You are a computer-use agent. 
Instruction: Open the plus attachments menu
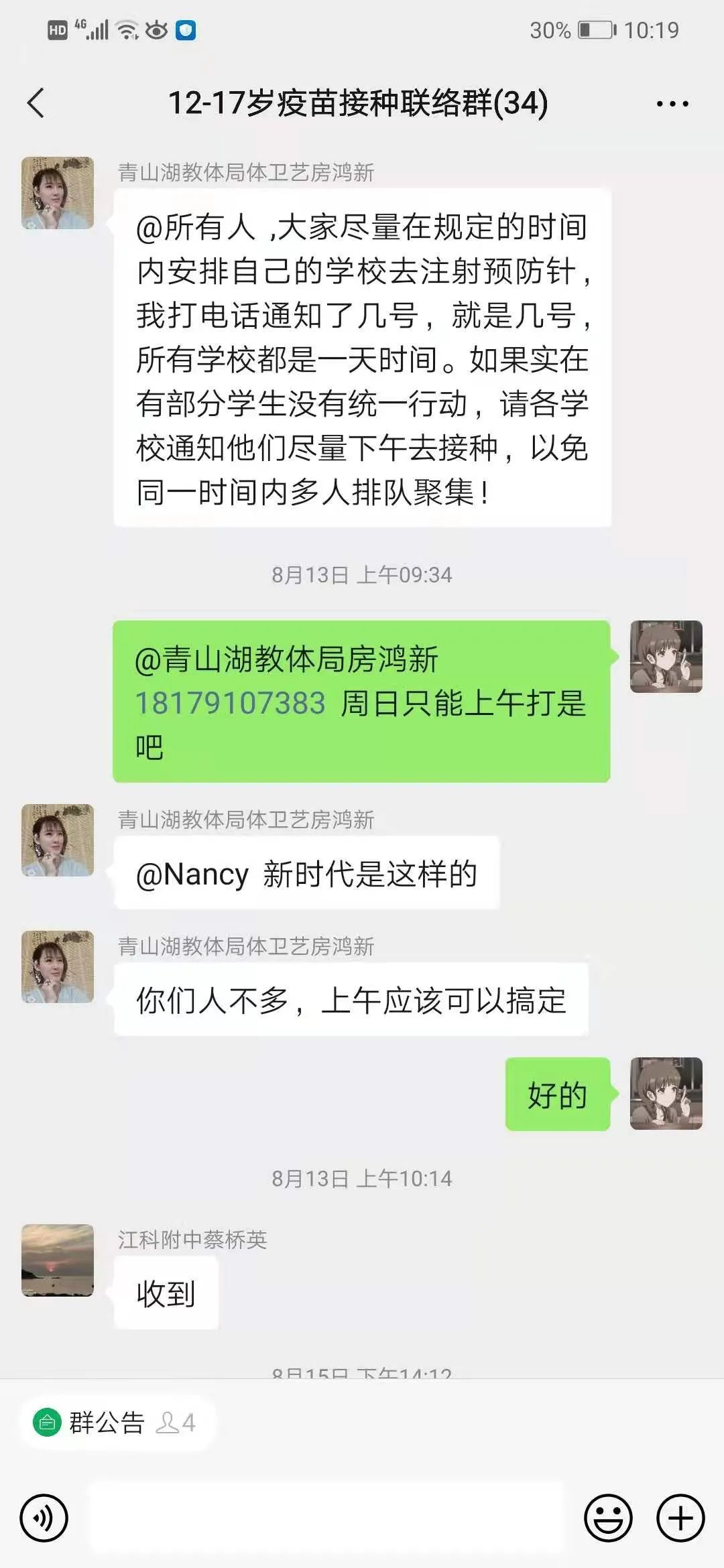click(x=680, y=1518)
